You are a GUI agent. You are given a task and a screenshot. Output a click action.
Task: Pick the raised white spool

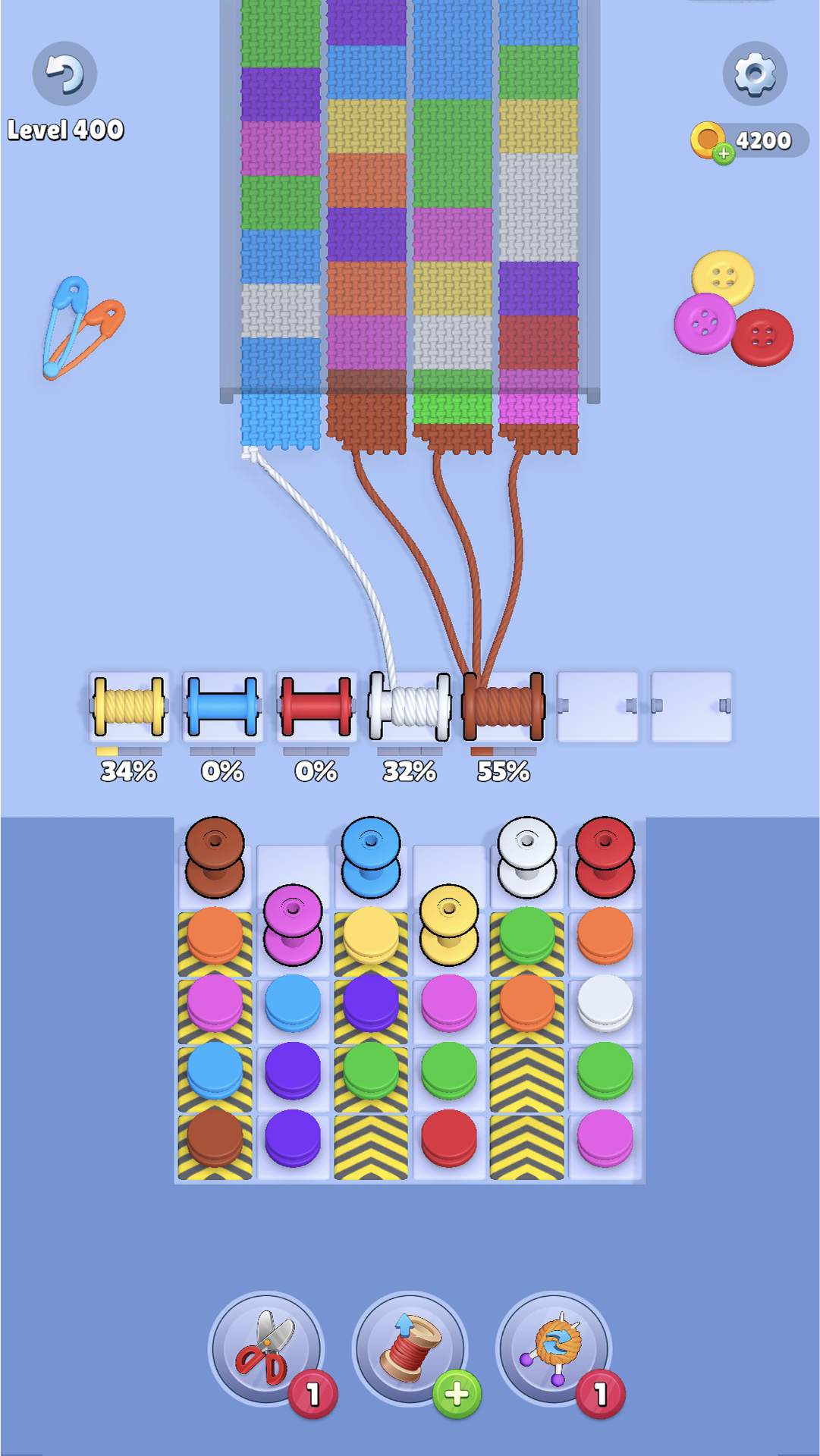coord(527,857)
